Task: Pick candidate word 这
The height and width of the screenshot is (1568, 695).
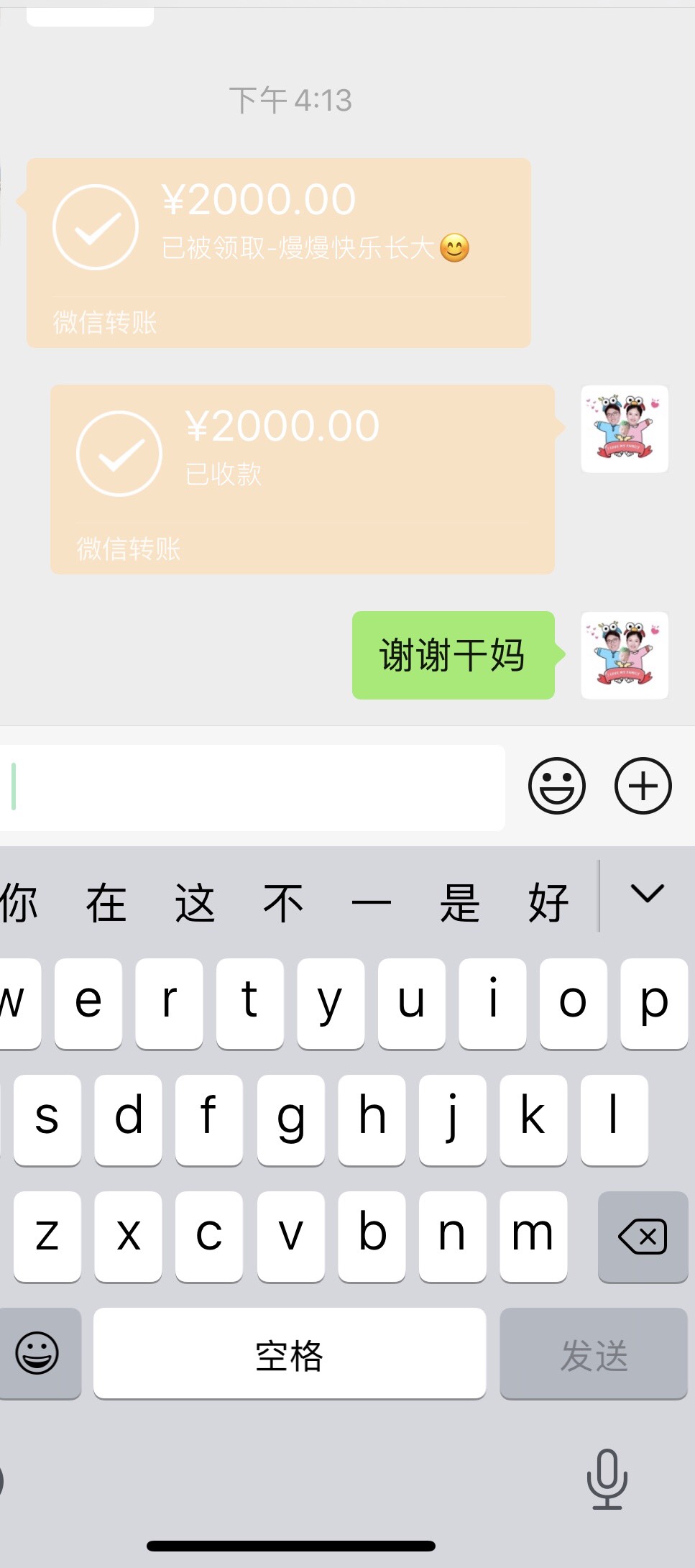Action: pyautogui.click(x=195, y=902)
